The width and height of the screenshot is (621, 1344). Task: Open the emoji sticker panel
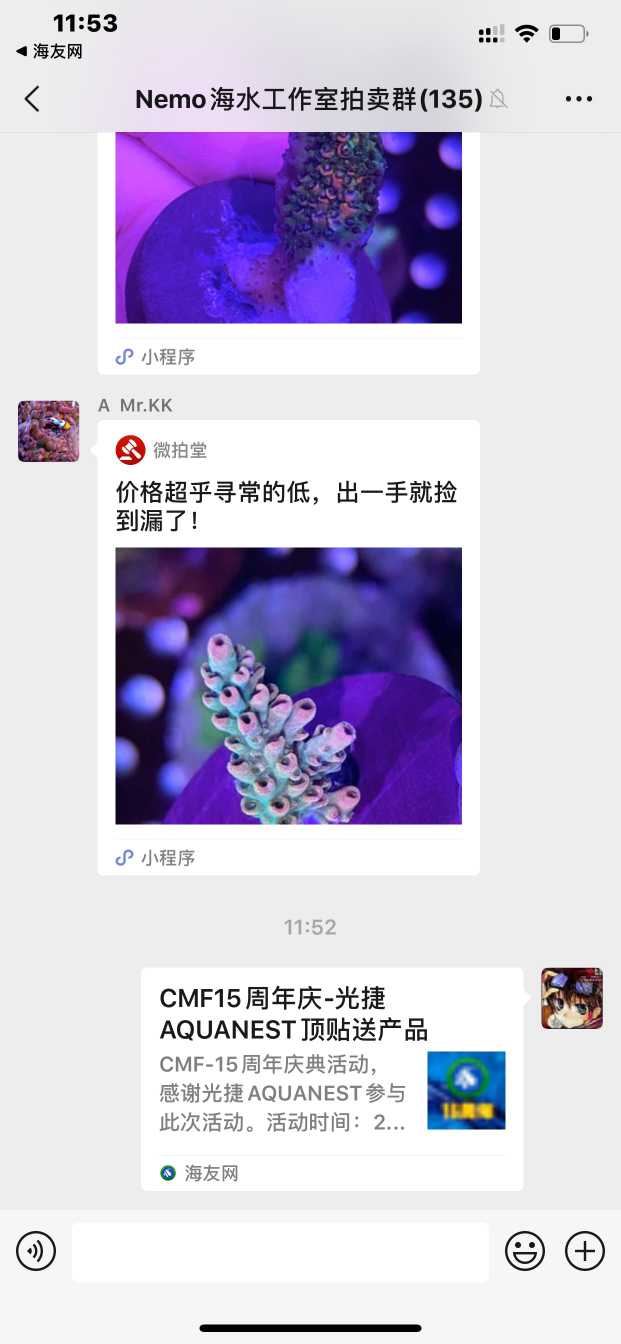525,1251
